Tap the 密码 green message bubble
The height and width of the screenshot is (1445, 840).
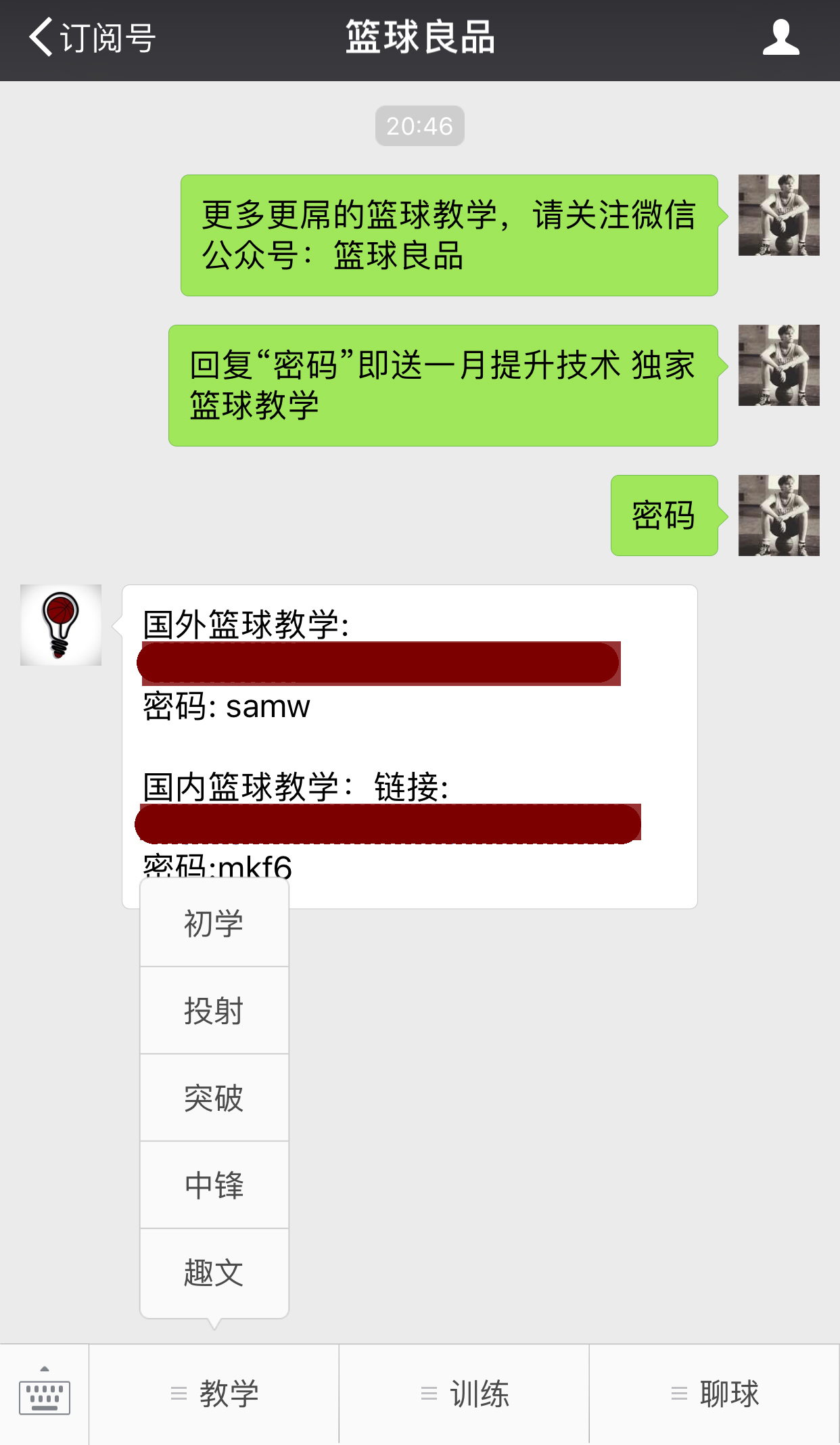[664, 515]
